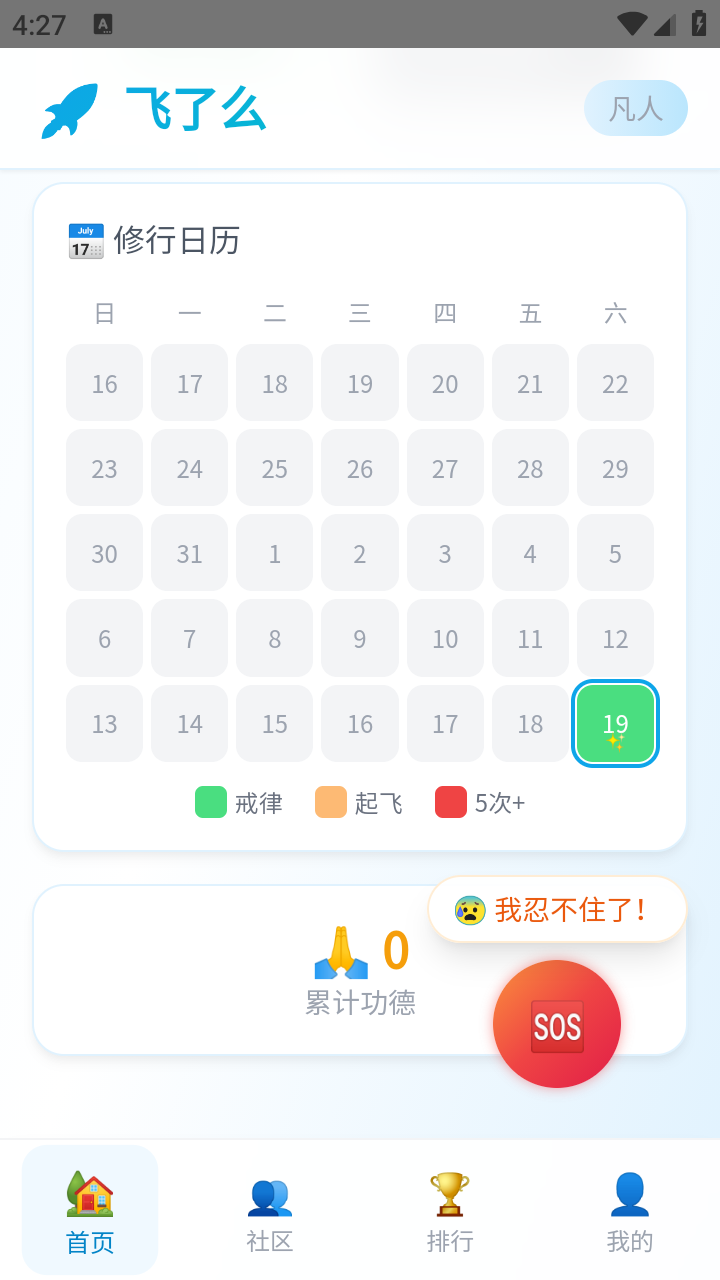
Task: Click the 日 weekday column header
Action: [x=104, y=313]
